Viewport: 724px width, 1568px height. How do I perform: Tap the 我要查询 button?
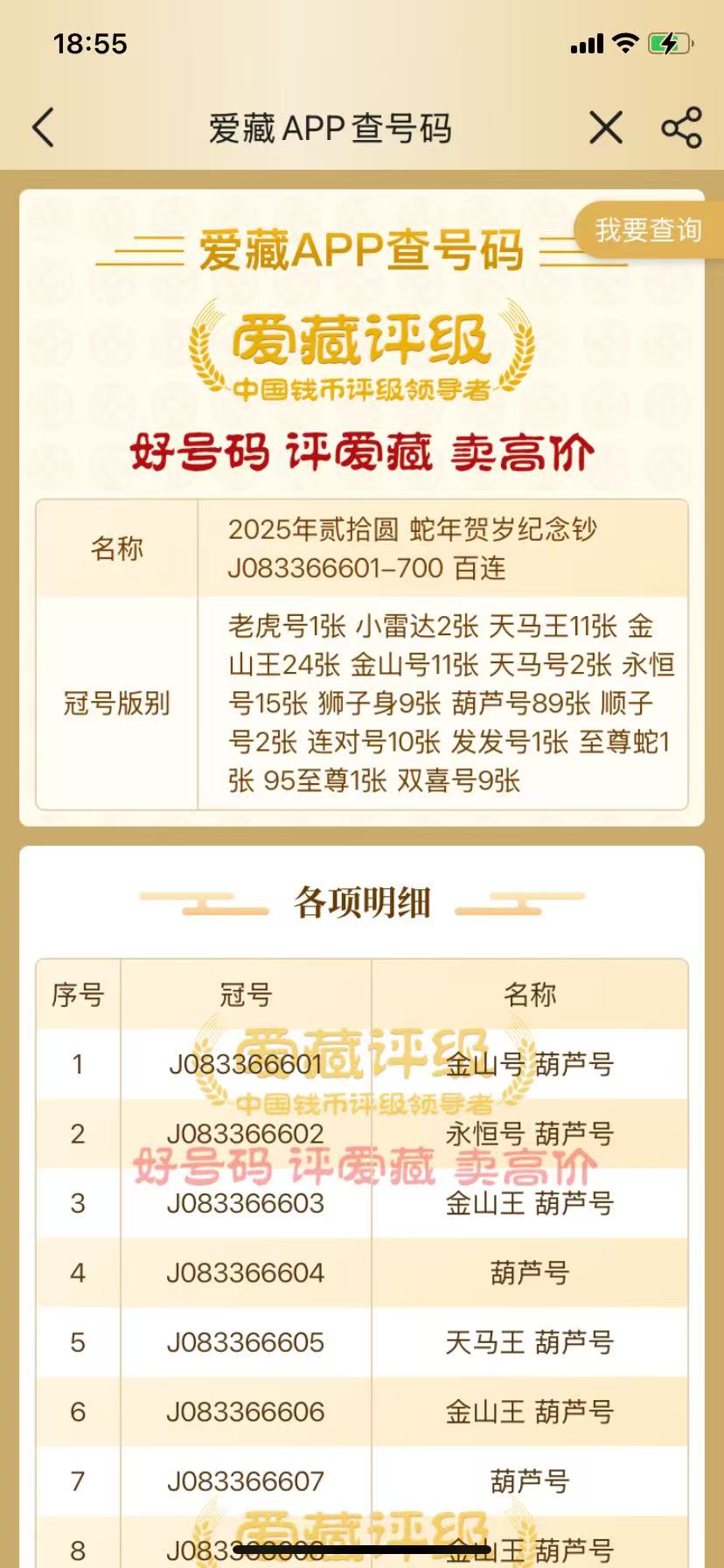coord(648,230)
